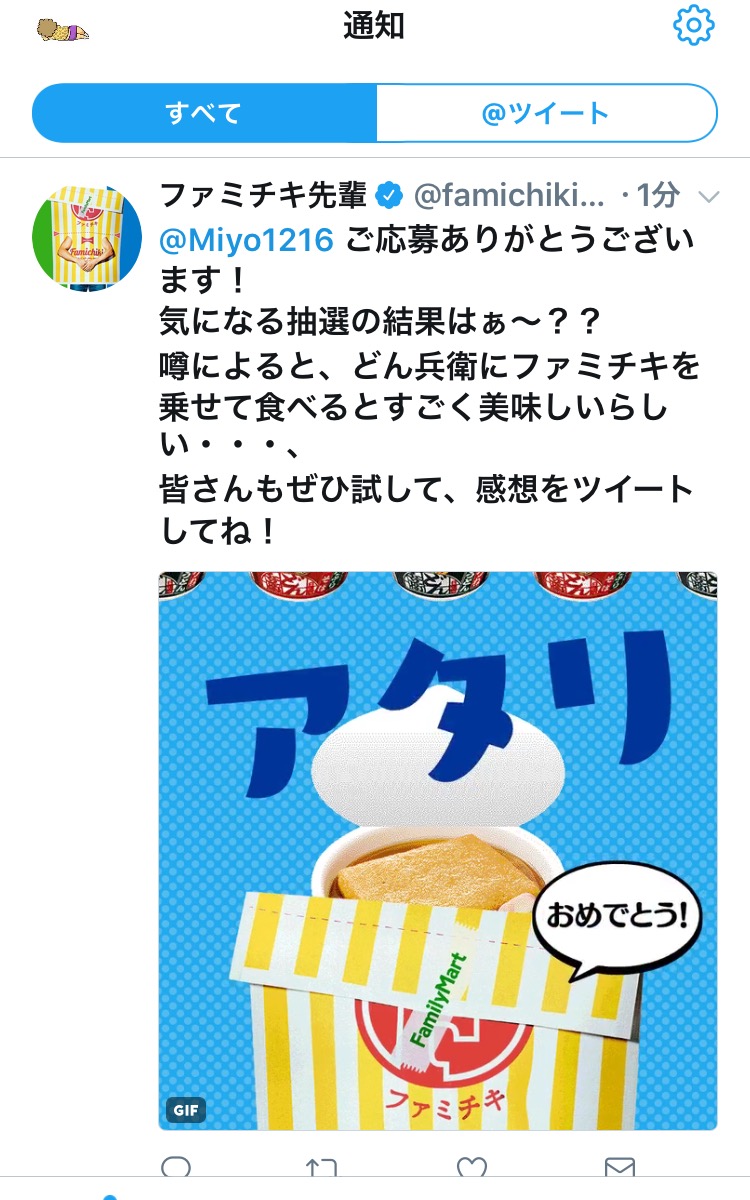Open ファミチキ先輩's profile picture

87,238
